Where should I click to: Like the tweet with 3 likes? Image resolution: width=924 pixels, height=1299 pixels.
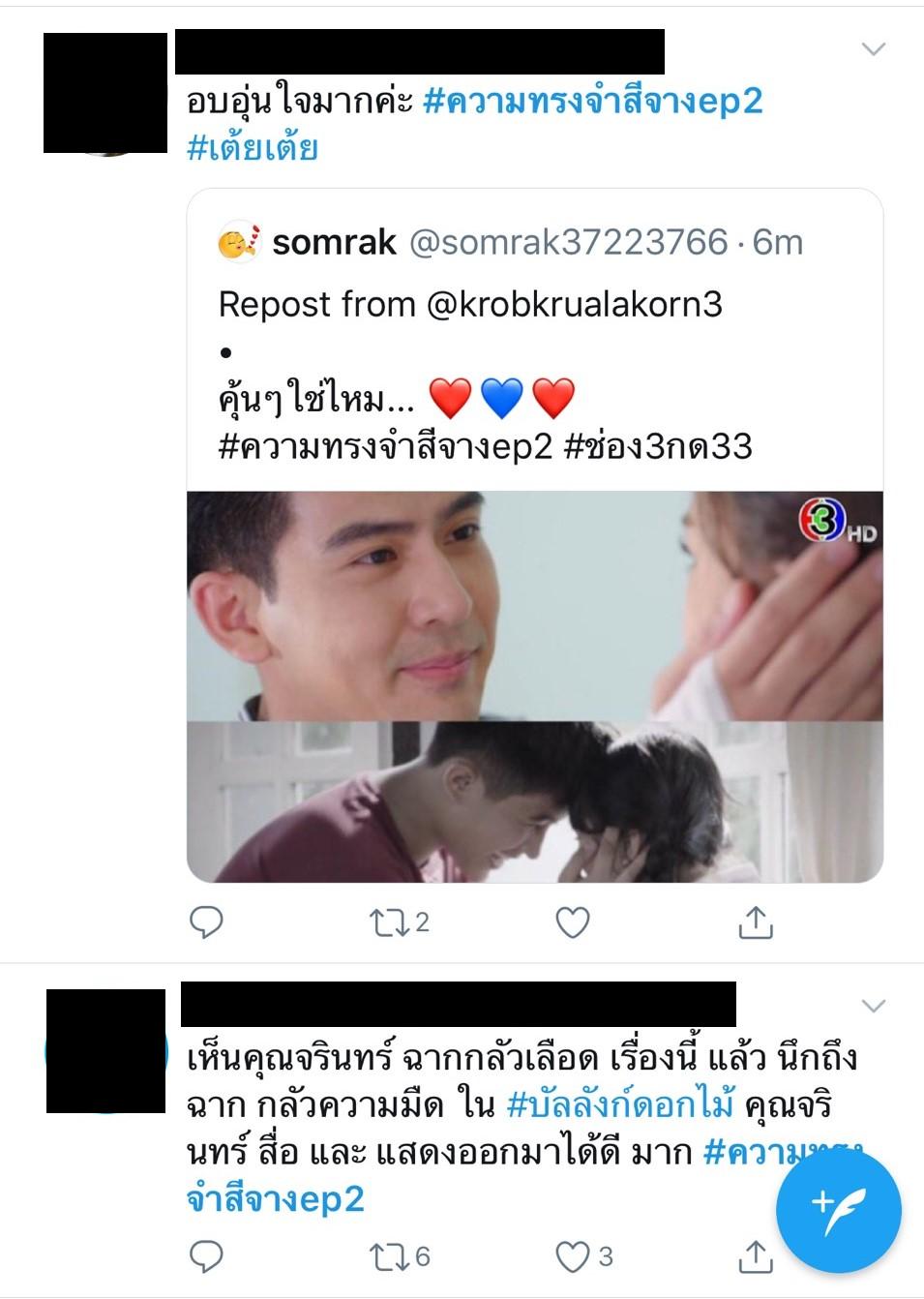(x=573, y=1256)
